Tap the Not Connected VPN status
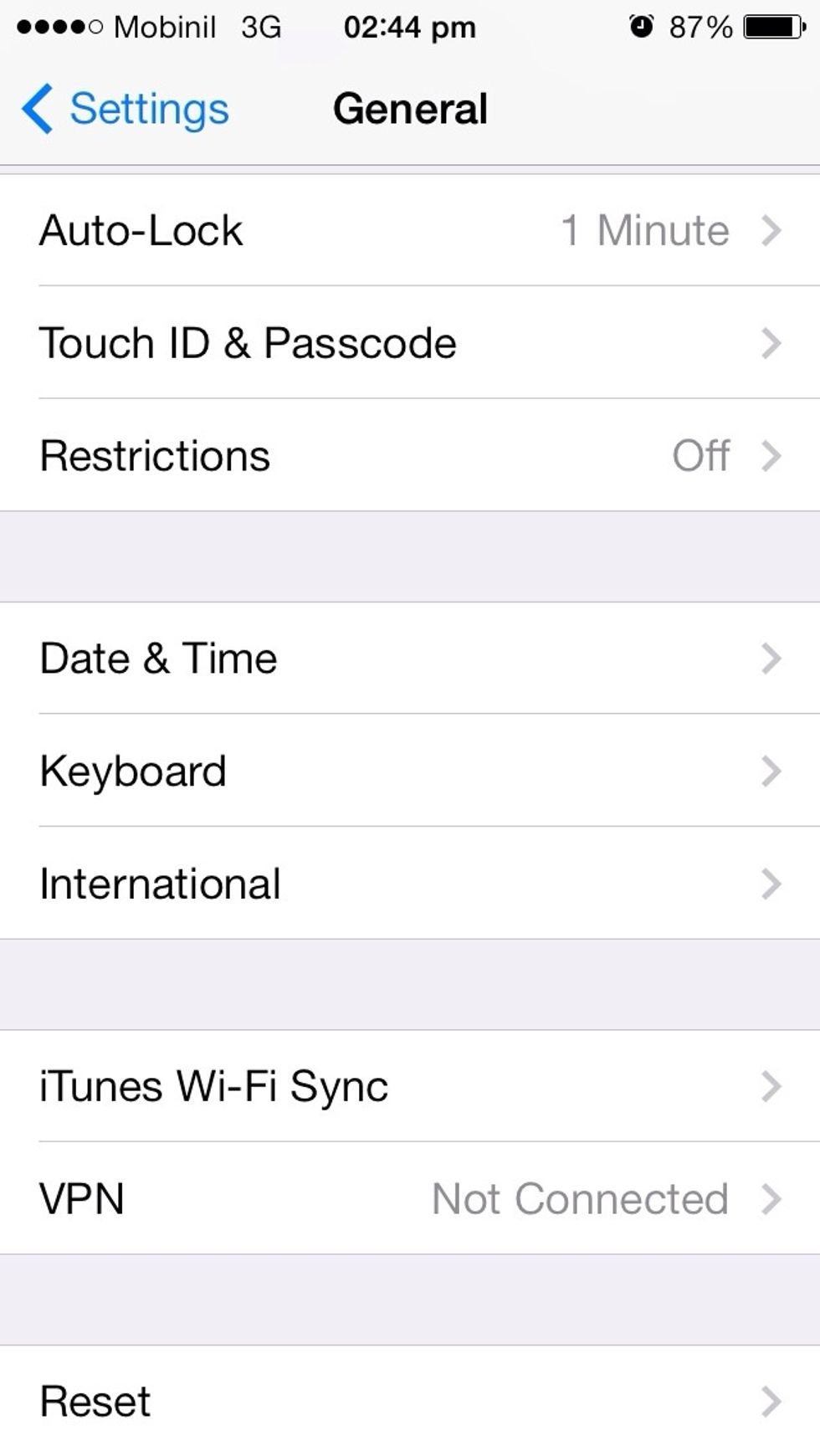The width and height of the screenshot is (820, 1456). coord(579,1198)
